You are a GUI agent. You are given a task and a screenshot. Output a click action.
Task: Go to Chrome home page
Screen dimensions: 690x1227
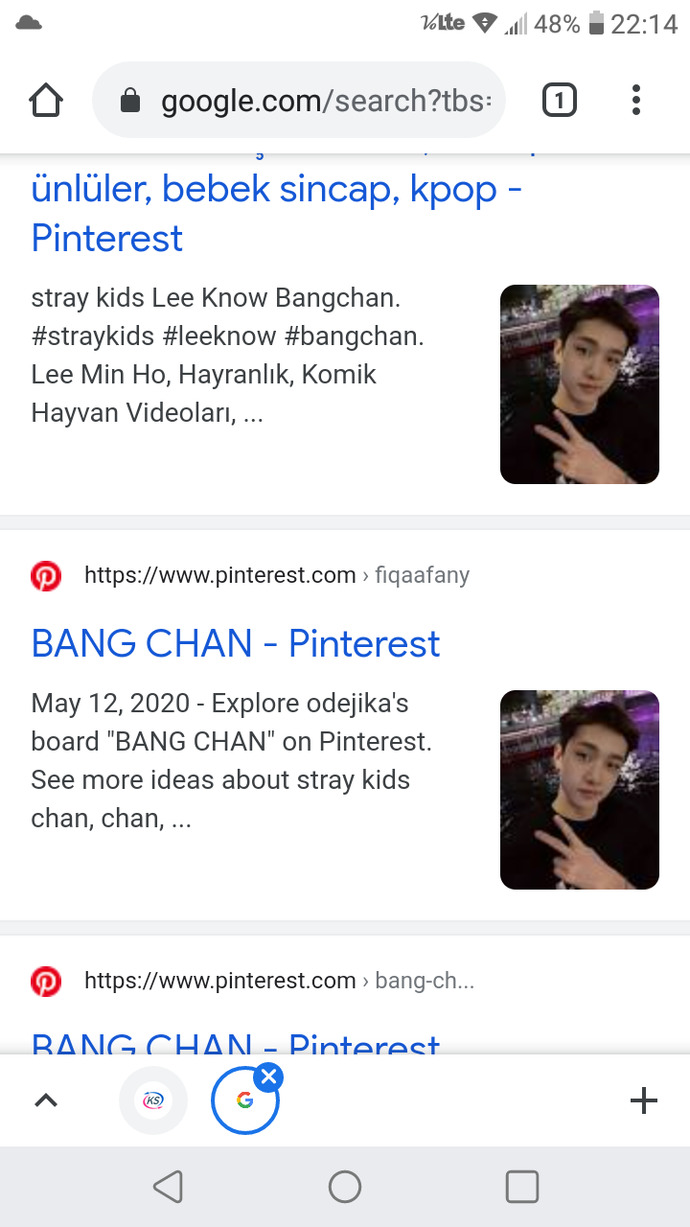point(46,100)
